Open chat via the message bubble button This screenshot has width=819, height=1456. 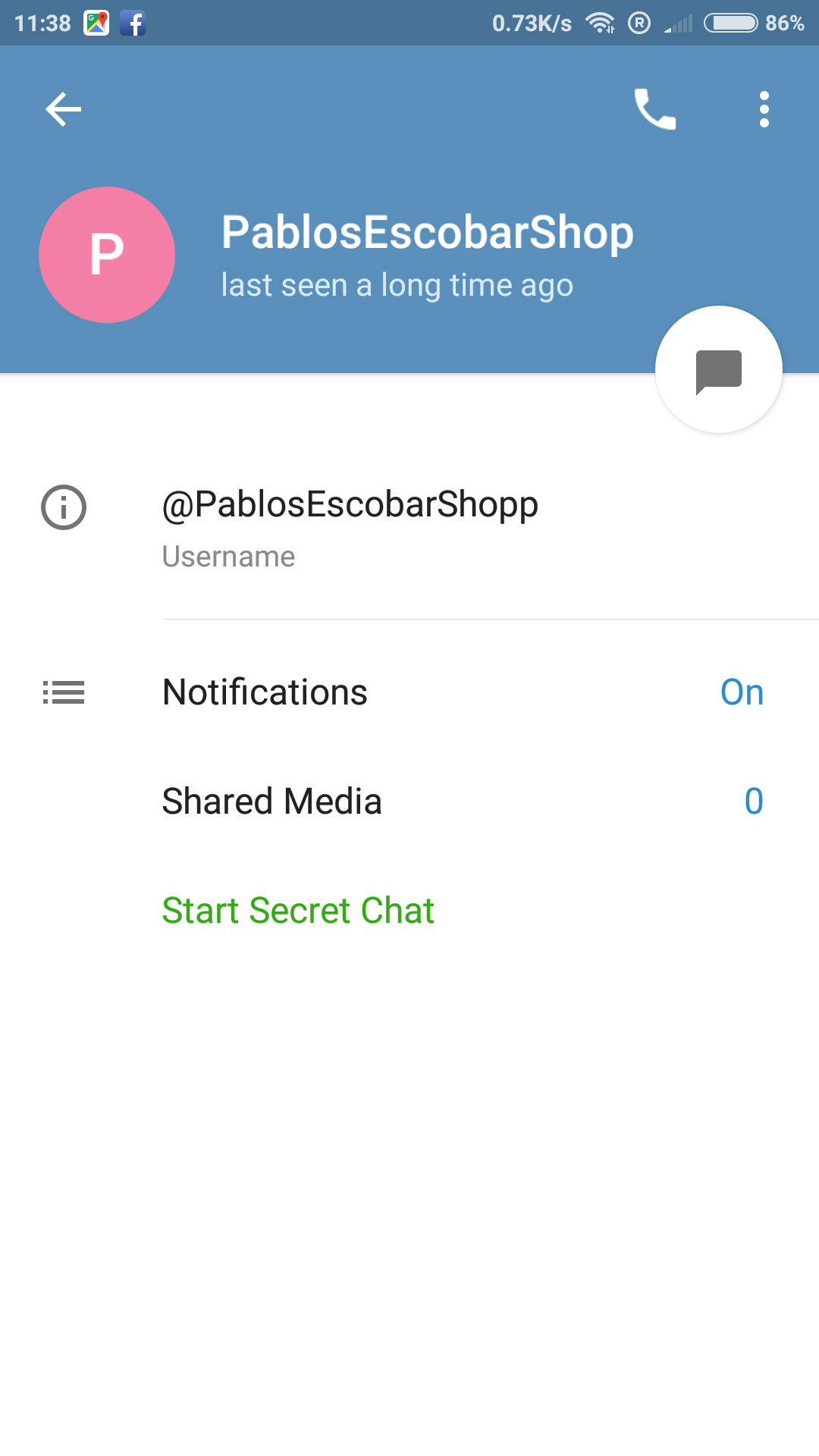(719, 370)
